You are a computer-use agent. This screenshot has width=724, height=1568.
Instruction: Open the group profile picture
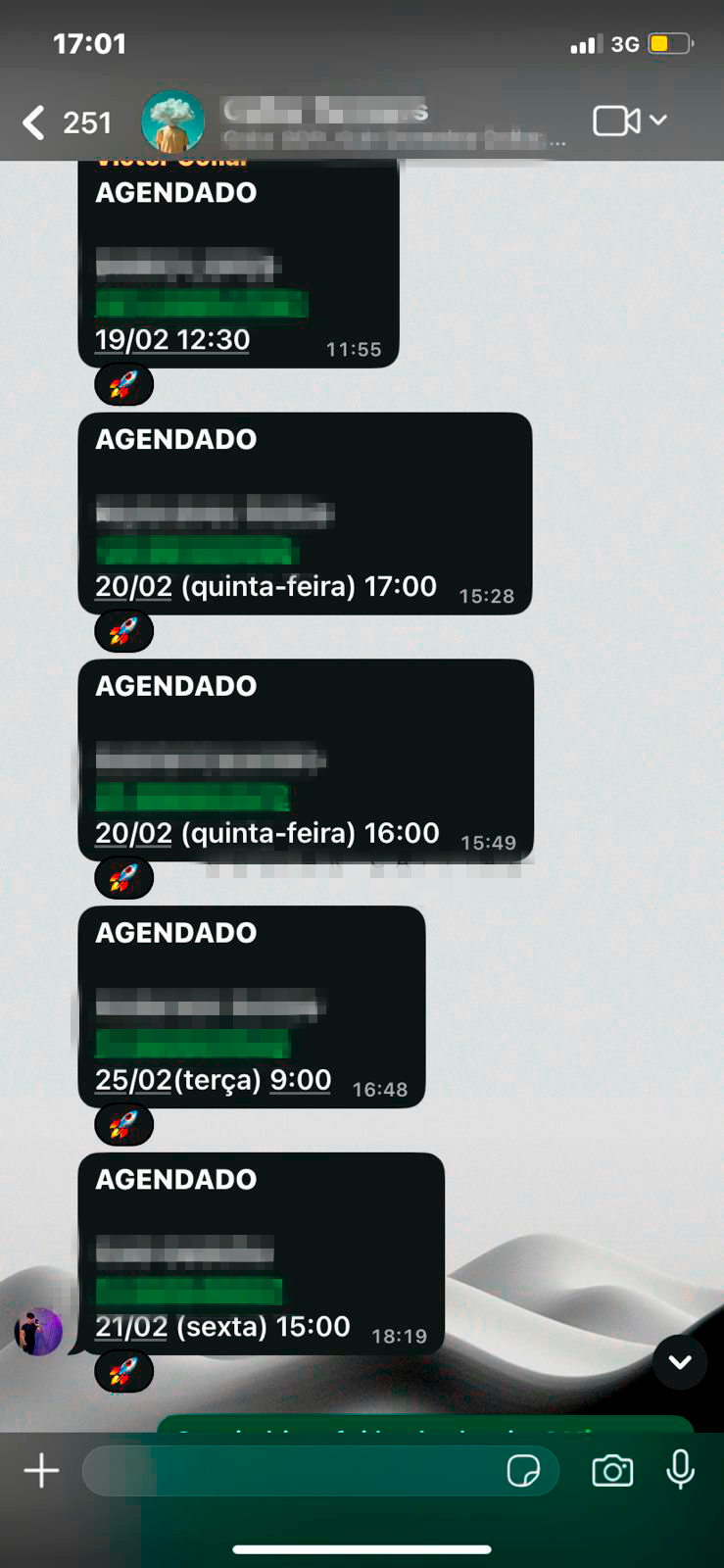tap(172, 122)
